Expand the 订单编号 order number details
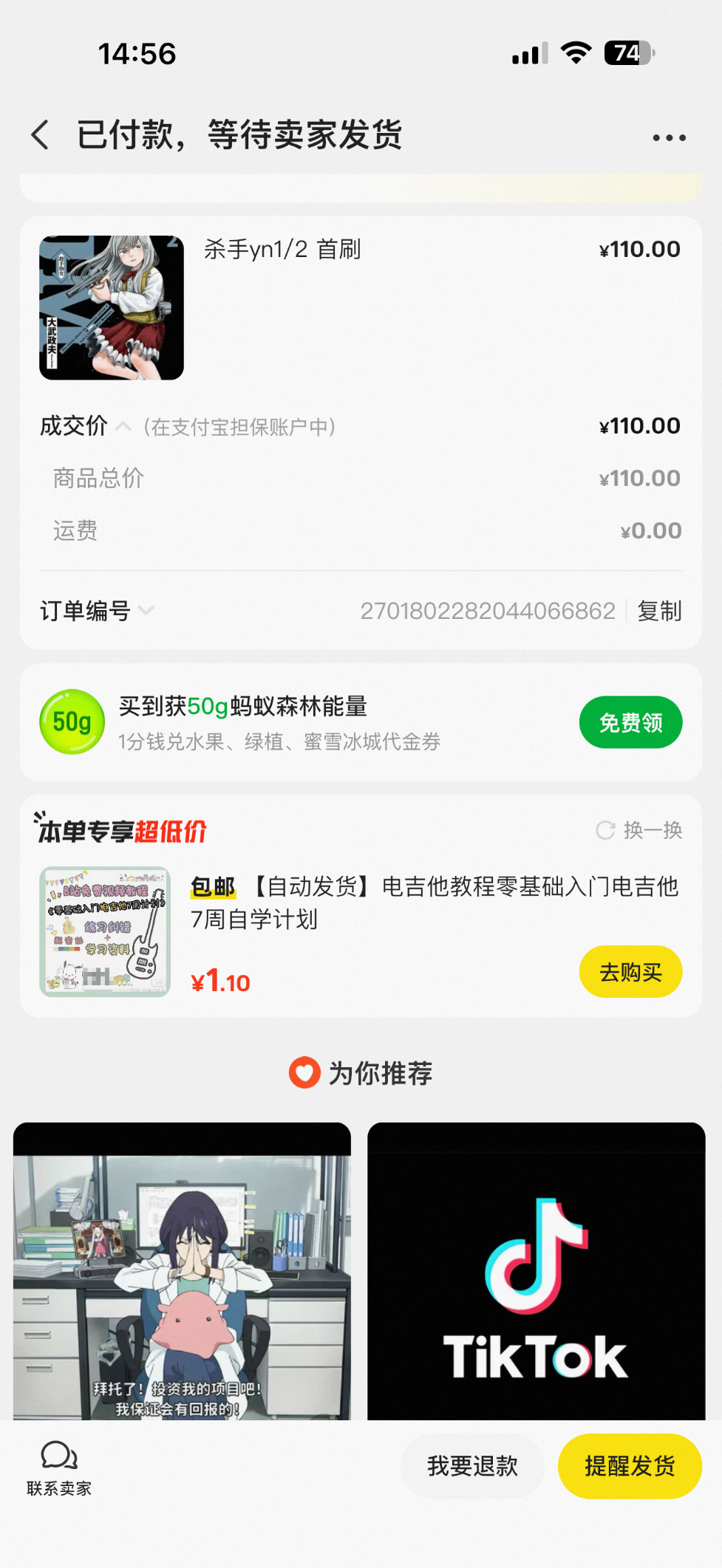Screen dimensions: 722x1568 click(x=146, y=610)
